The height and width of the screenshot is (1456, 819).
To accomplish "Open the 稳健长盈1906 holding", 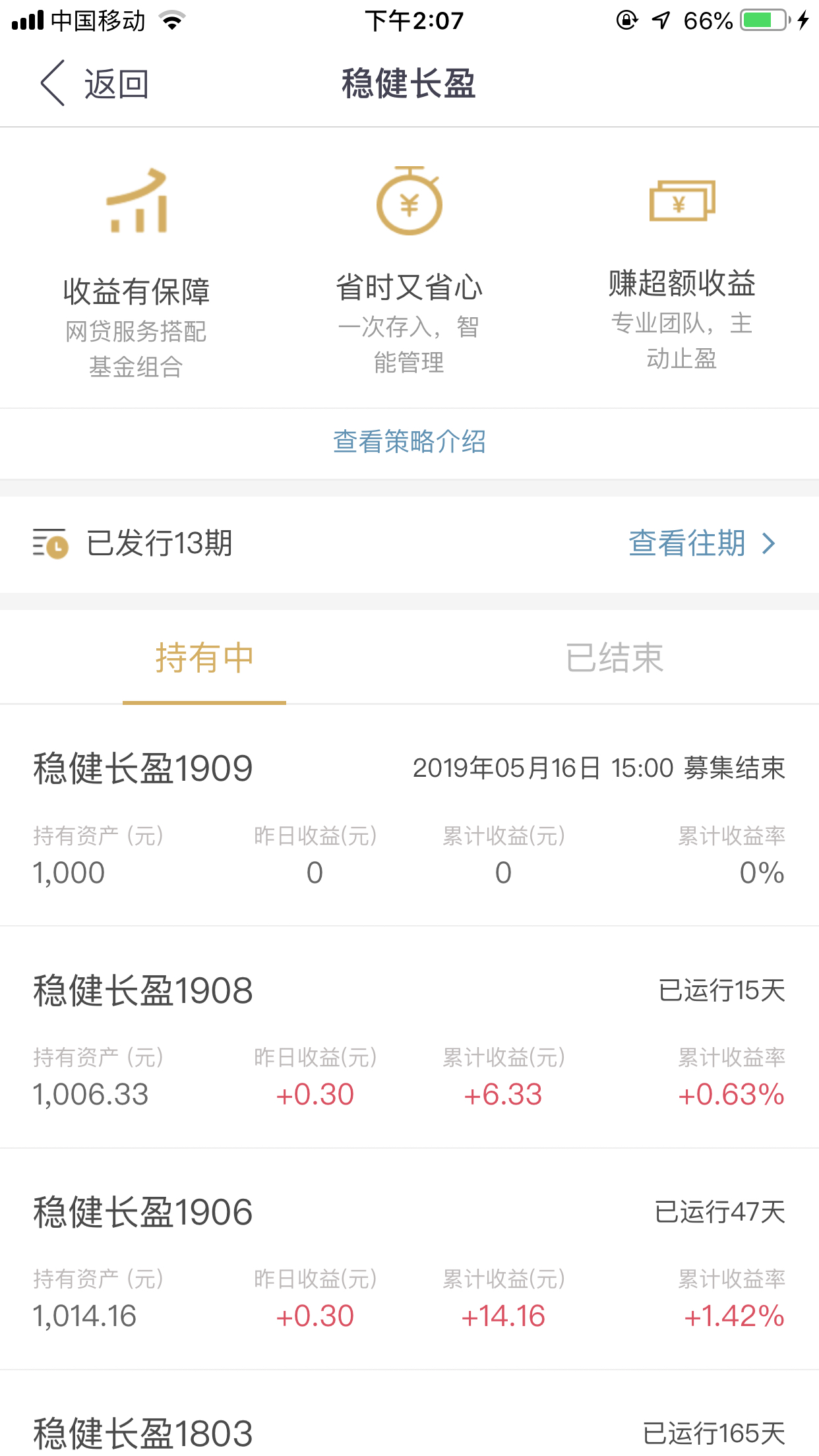I will [409, 1259].
